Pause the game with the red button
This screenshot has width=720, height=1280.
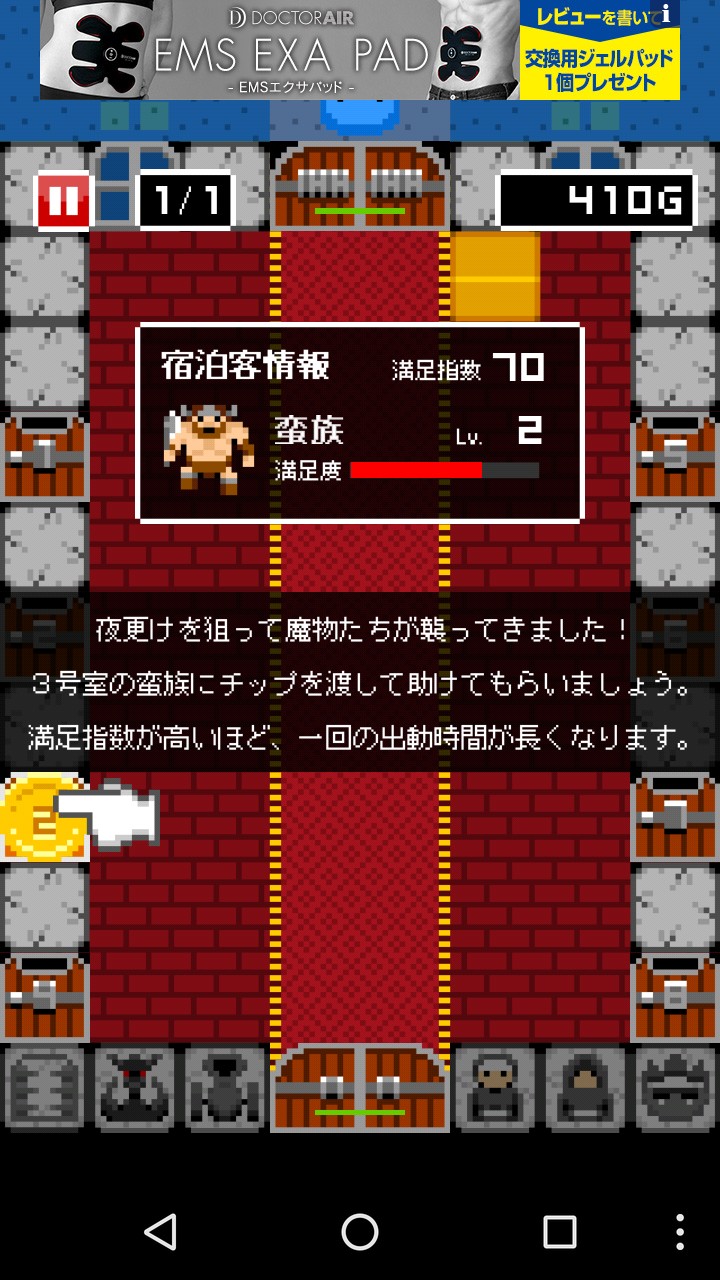(63, 201)
